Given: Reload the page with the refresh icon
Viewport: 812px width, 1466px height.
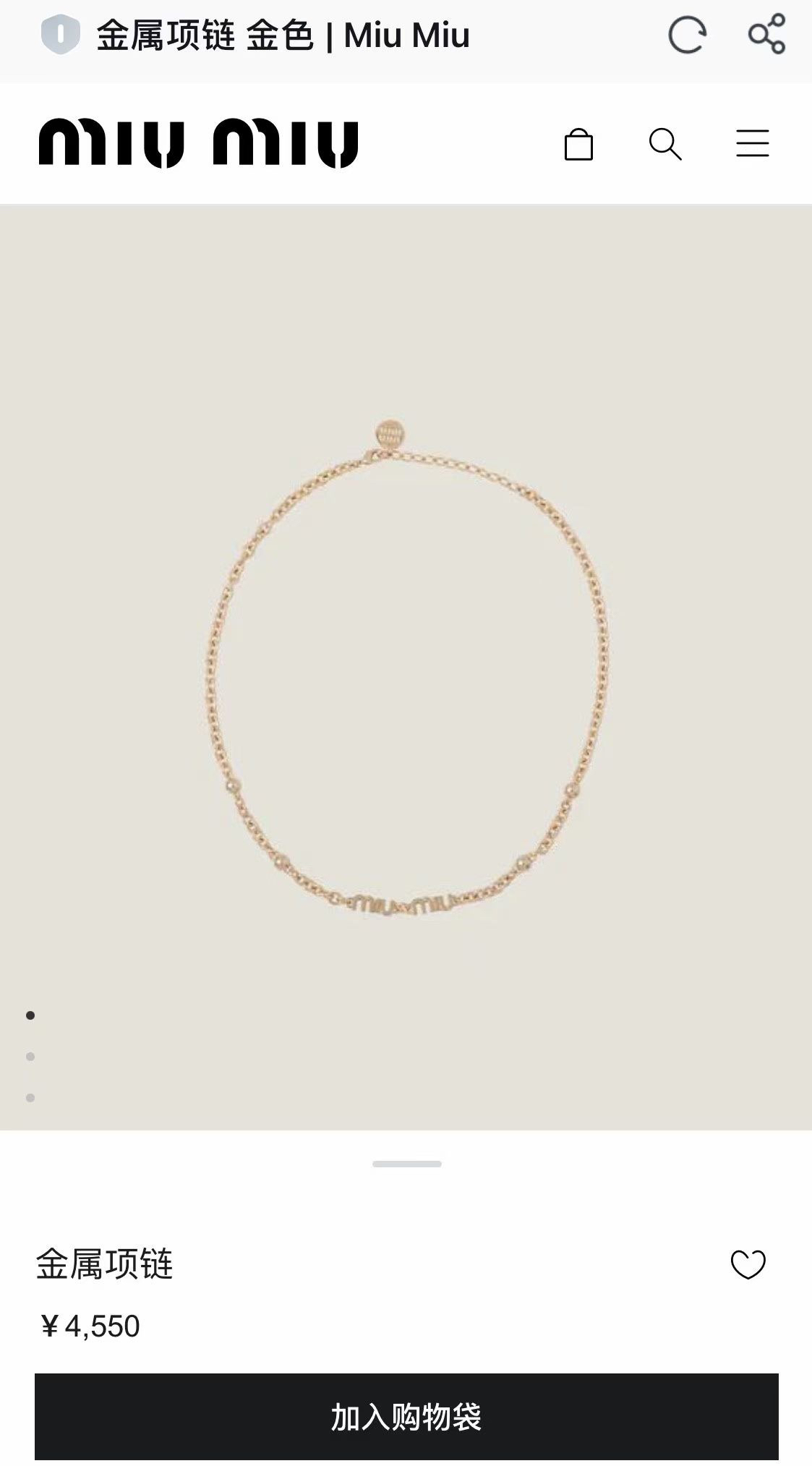Looking at the screenshot, I should coord(686,35).
